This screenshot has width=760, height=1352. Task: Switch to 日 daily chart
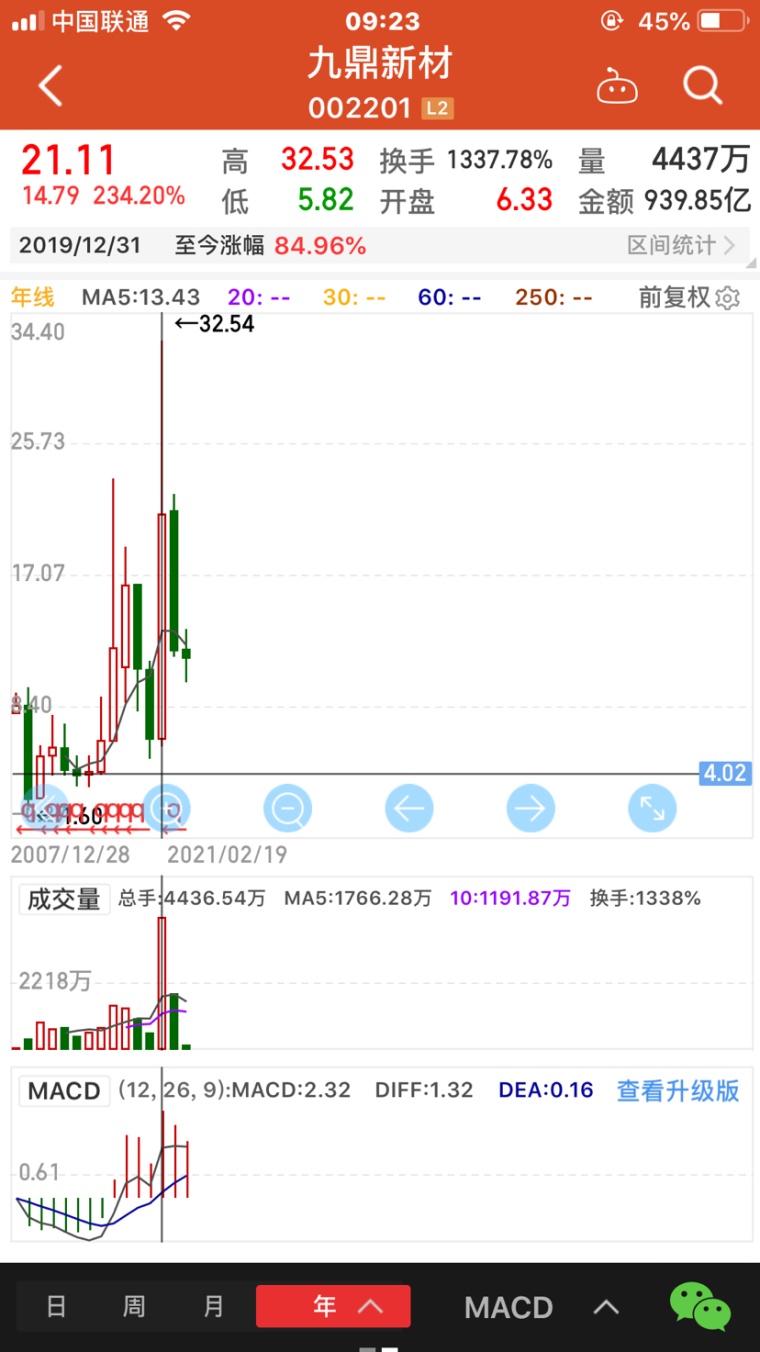tap(57, 1306)
